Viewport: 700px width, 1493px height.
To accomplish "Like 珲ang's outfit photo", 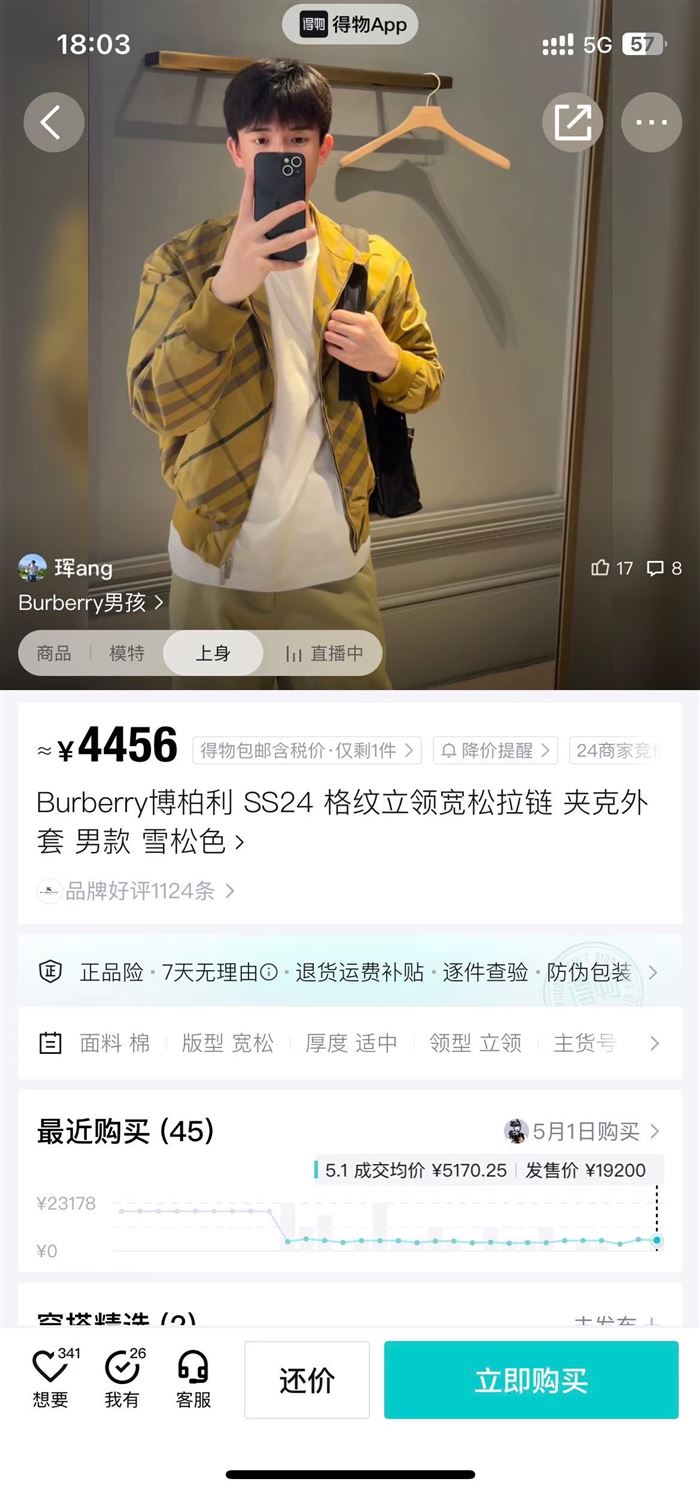I will pos(612,568).
